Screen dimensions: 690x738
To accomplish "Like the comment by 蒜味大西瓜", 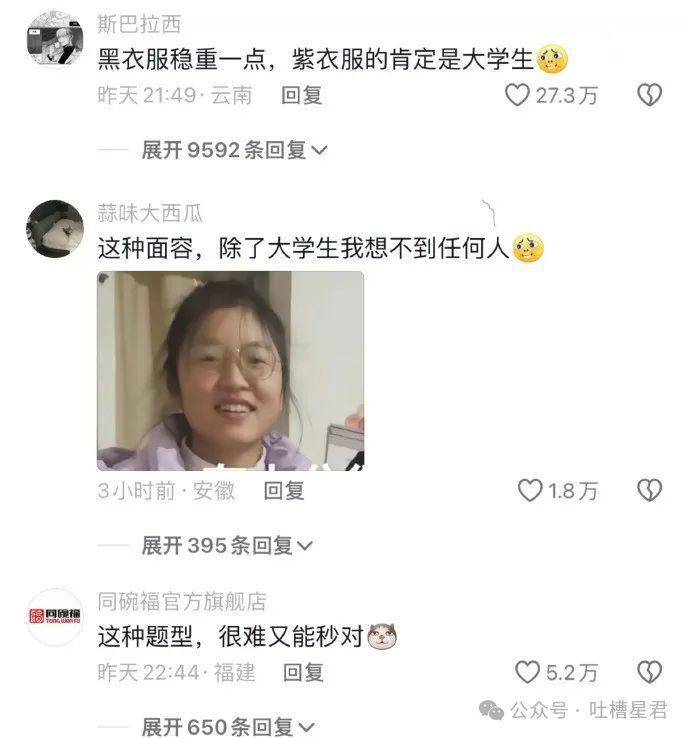I will tap(529, 491).
